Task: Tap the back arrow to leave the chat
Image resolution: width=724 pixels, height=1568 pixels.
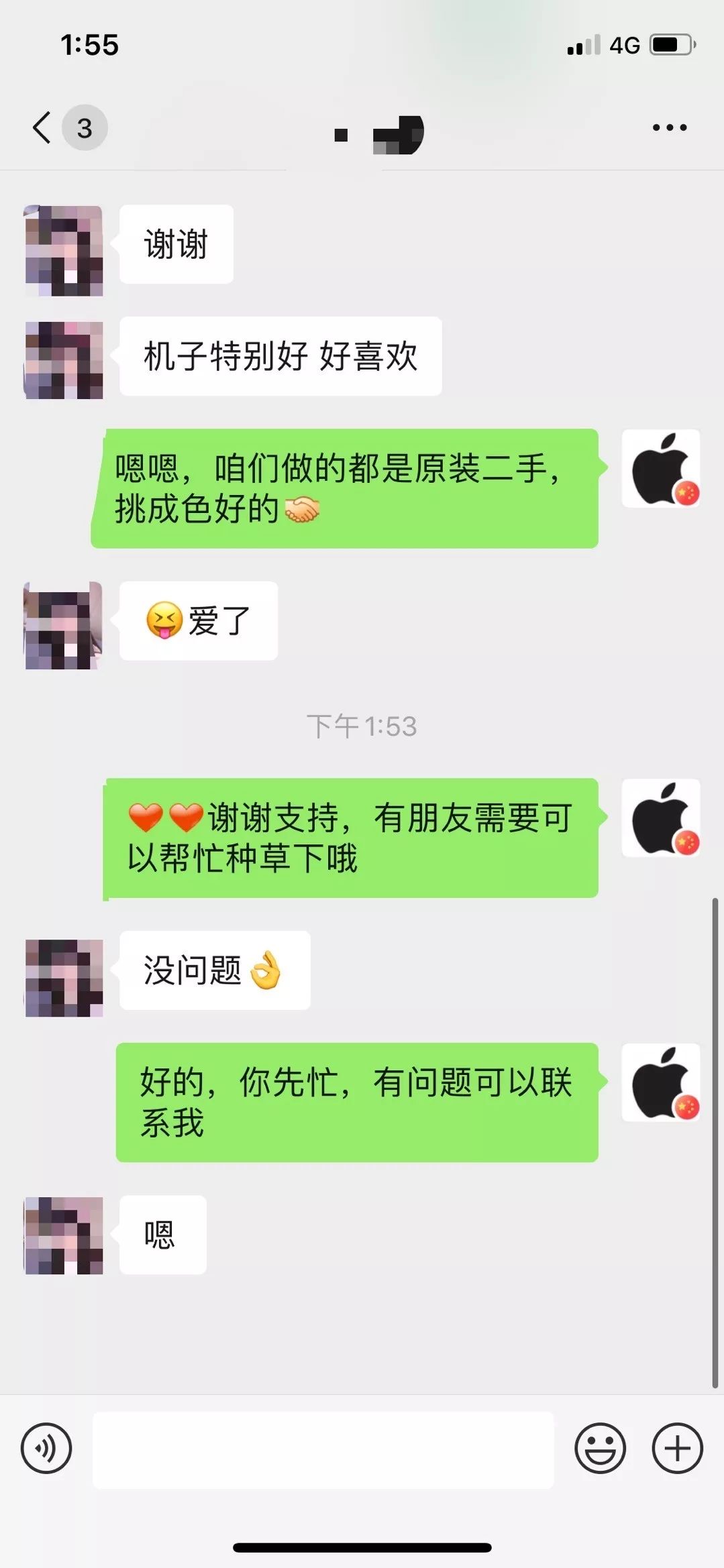Action: click(x=42, y=127)
